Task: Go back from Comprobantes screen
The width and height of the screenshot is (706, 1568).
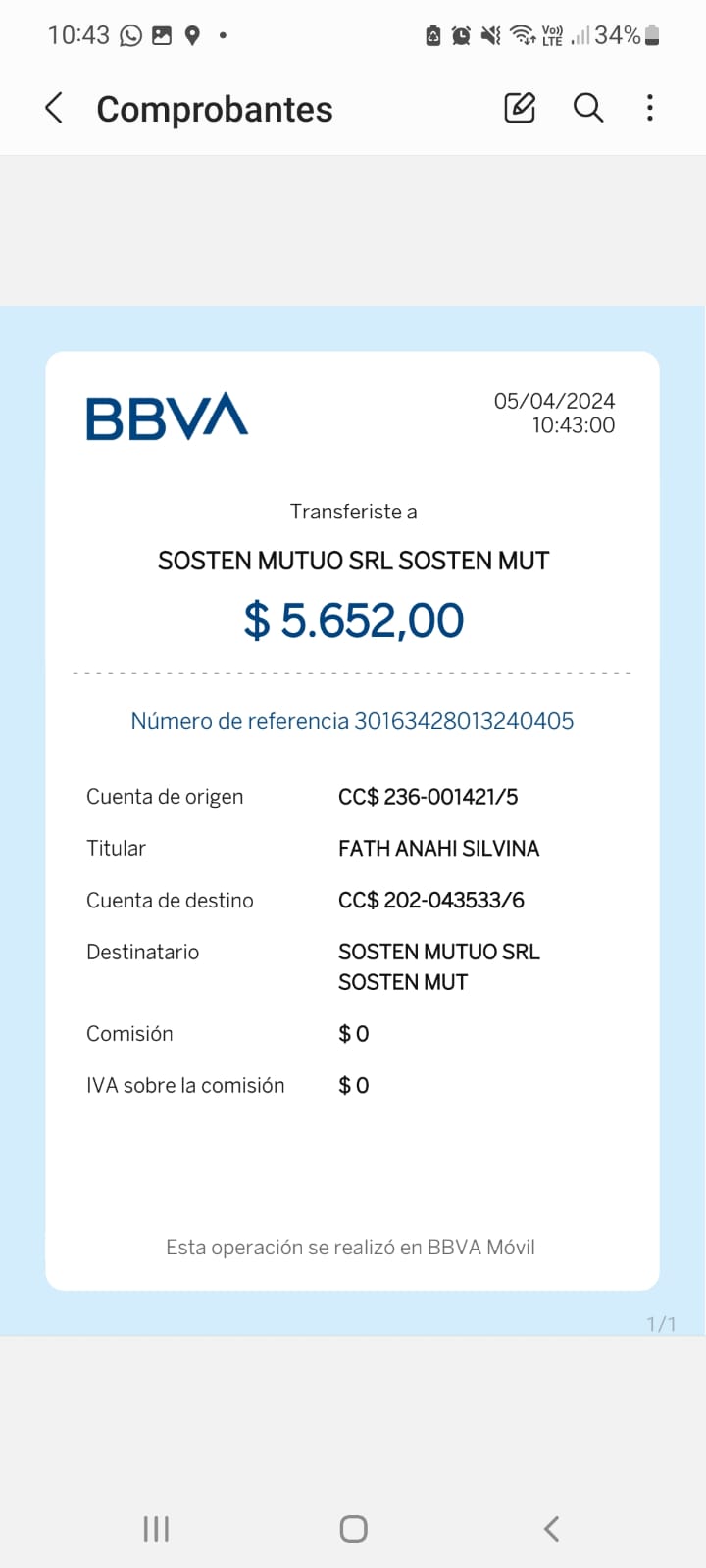Action: [55, 108]
